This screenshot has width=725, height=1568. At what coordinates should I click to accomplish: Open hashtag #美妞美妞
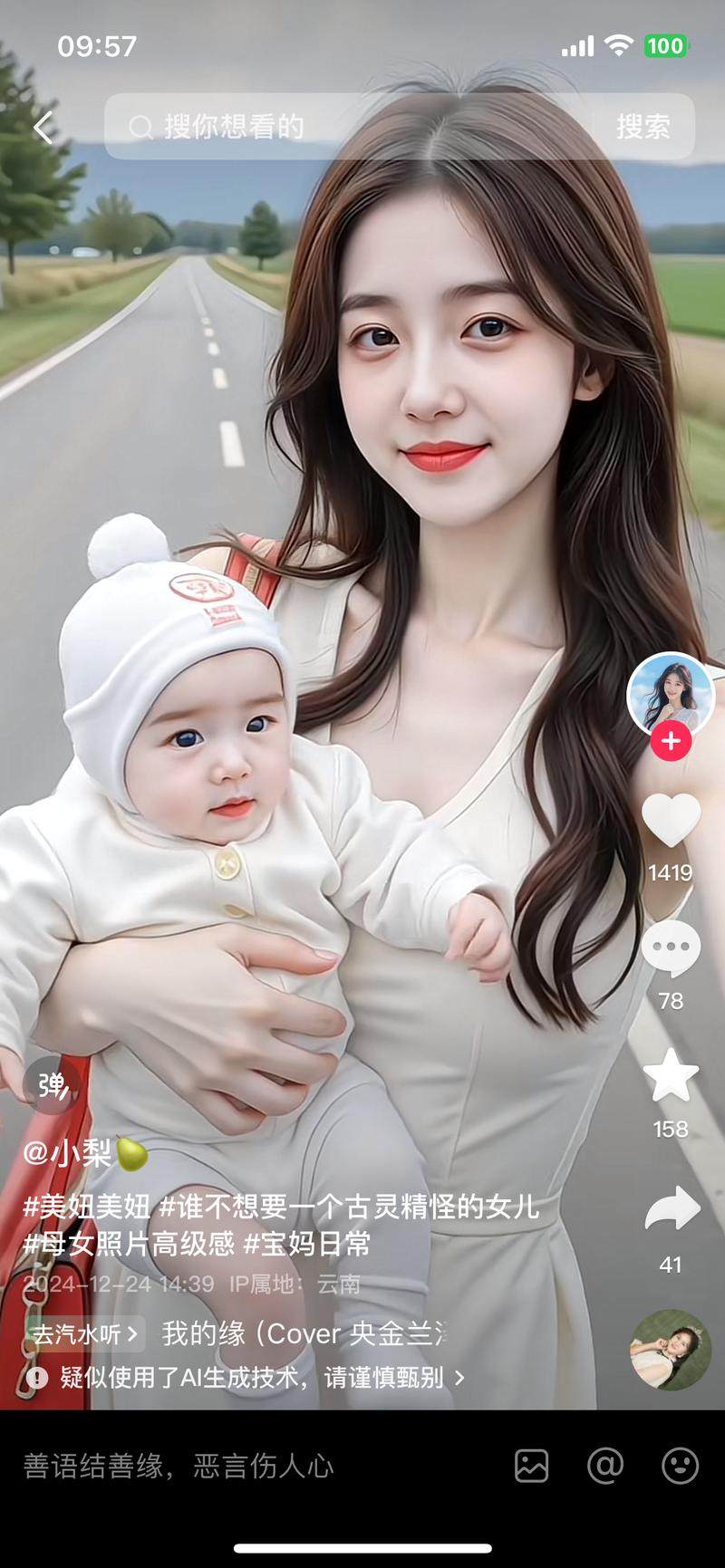pyautogui.click(x=87, y=1206)
